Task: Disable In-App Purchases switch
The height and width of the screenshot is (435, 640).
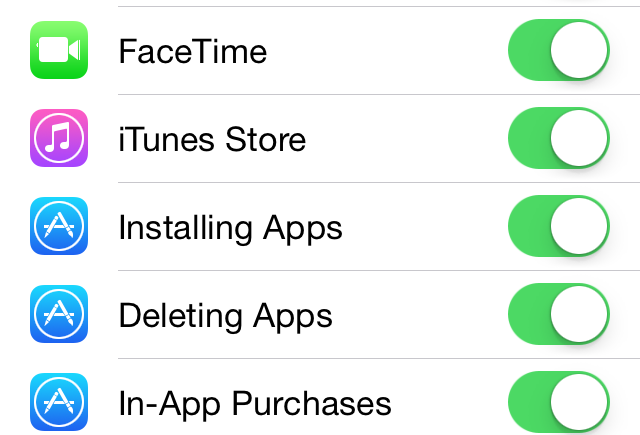Action: click(560, 403)
